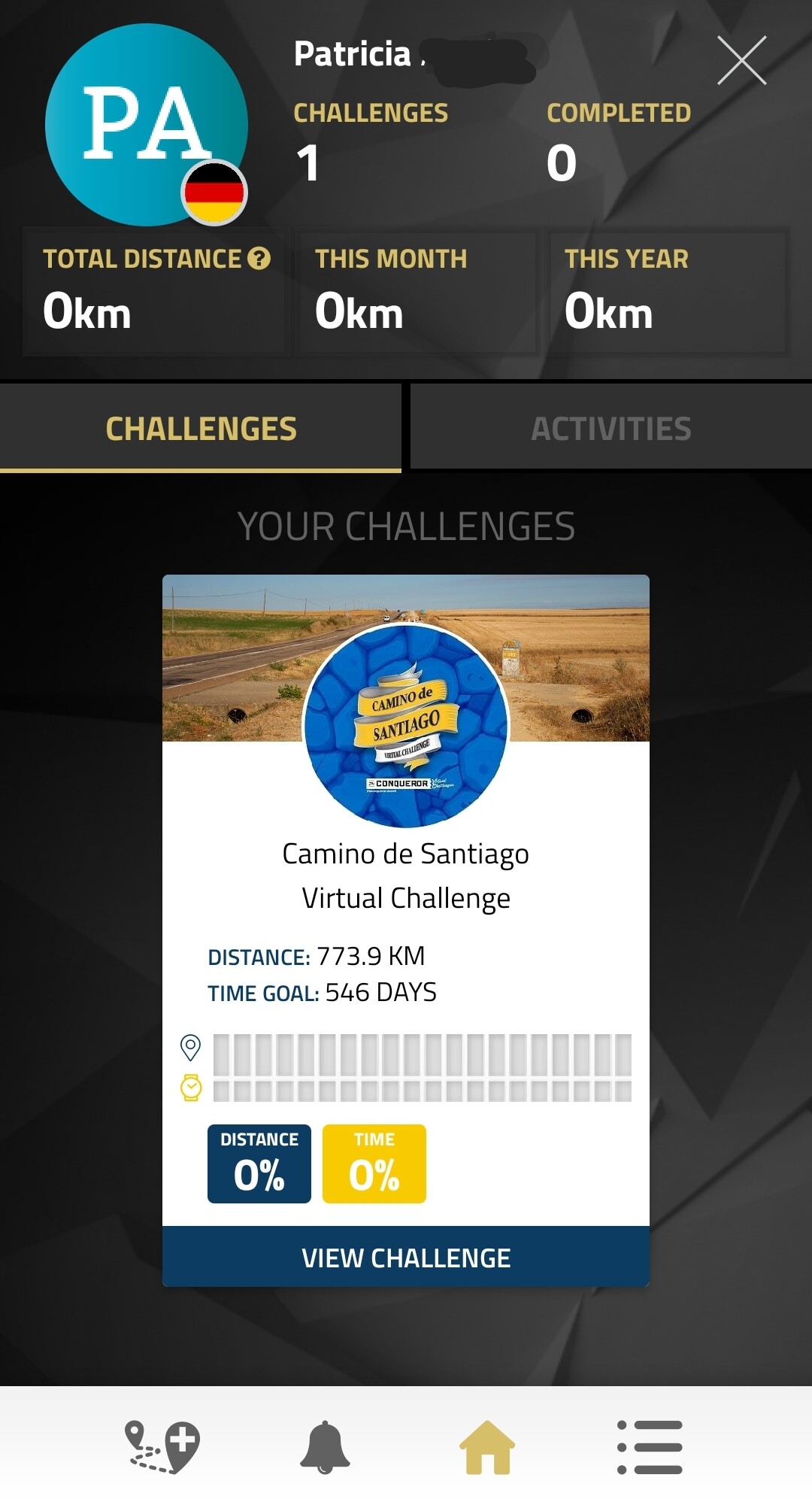This screenshot has height=1508, width=812.
Task: Tap the View Challenge button
Action: (406, 1258)
